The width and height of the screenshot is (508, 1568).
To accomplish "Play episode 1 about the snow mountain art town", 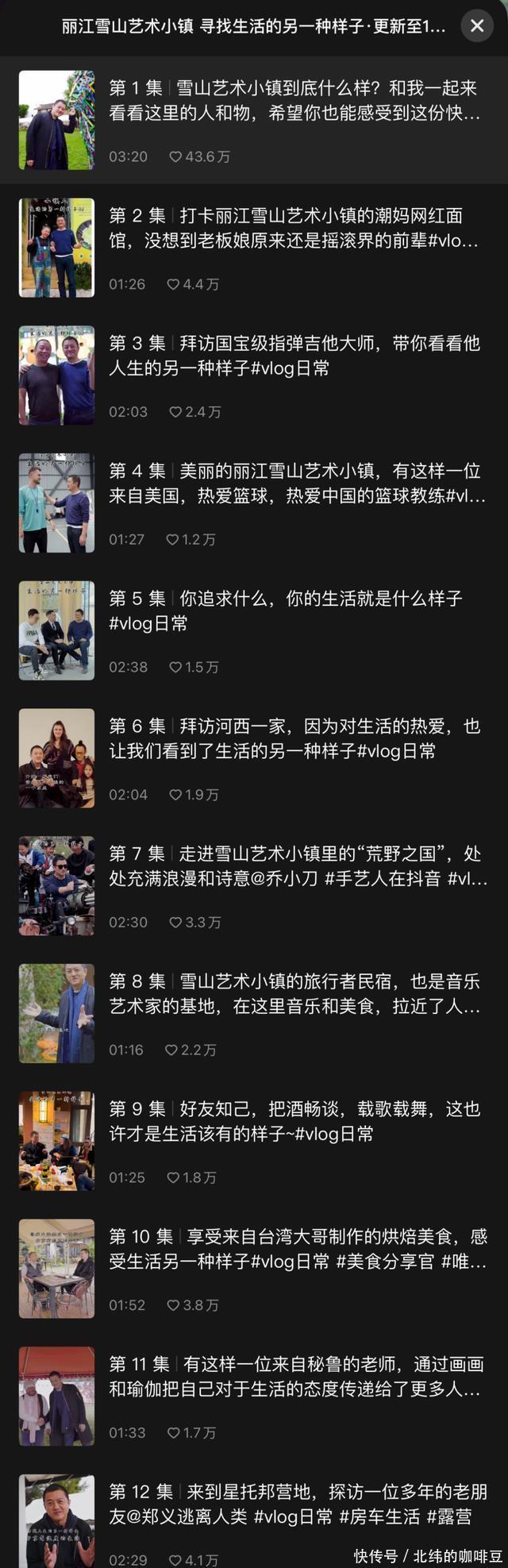I will (x=254, y=120).
